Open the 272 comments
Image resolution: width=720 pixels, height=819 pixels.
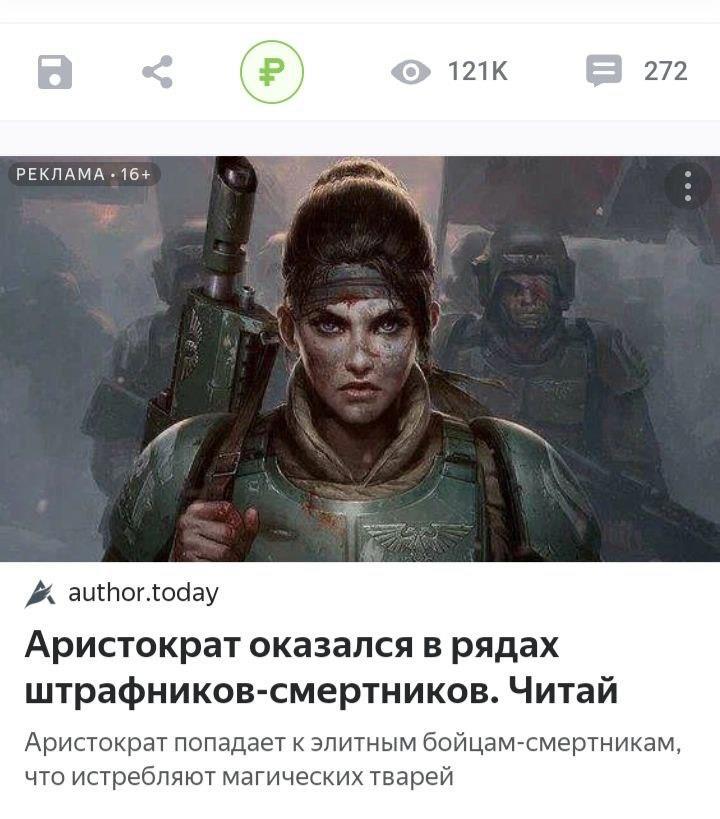tap(637, 72)
